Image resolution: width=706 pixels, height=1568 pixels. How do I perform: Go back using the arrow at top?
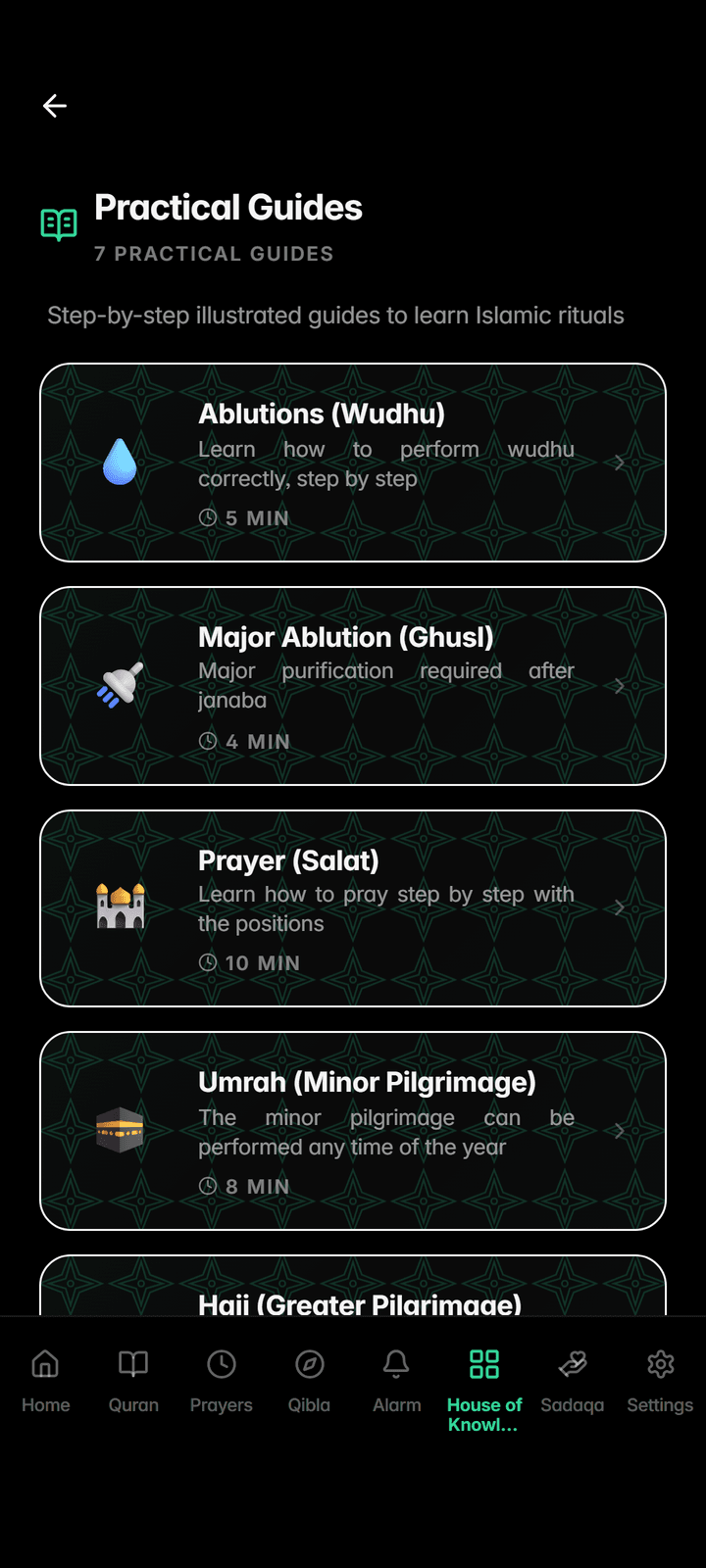coord(54,106)
